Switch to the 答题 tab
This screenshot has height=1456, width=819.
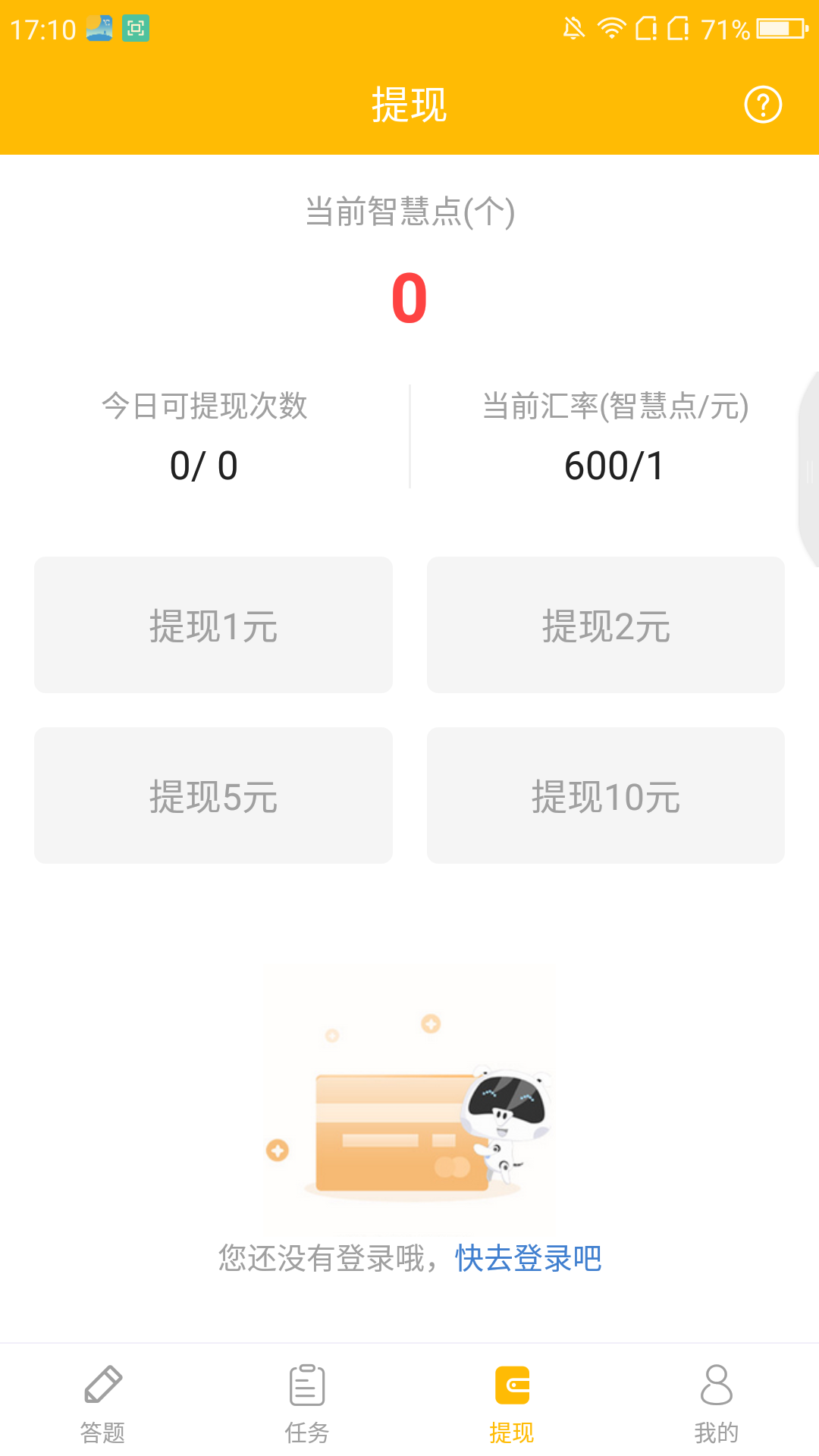(104, 1407)
